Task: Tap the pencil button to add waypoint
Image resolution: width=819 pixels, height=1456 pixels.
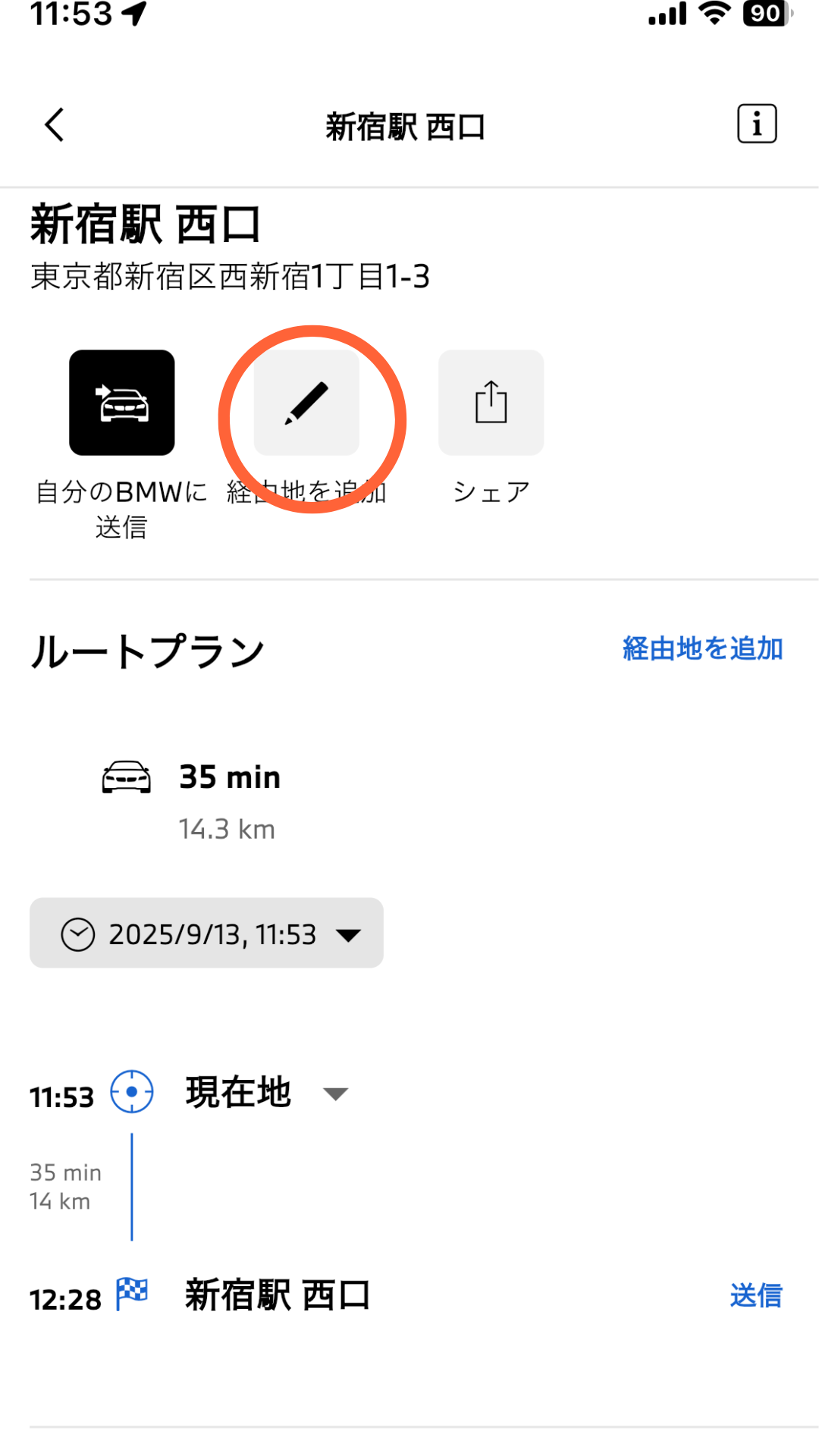Action: tap(306, 403)
